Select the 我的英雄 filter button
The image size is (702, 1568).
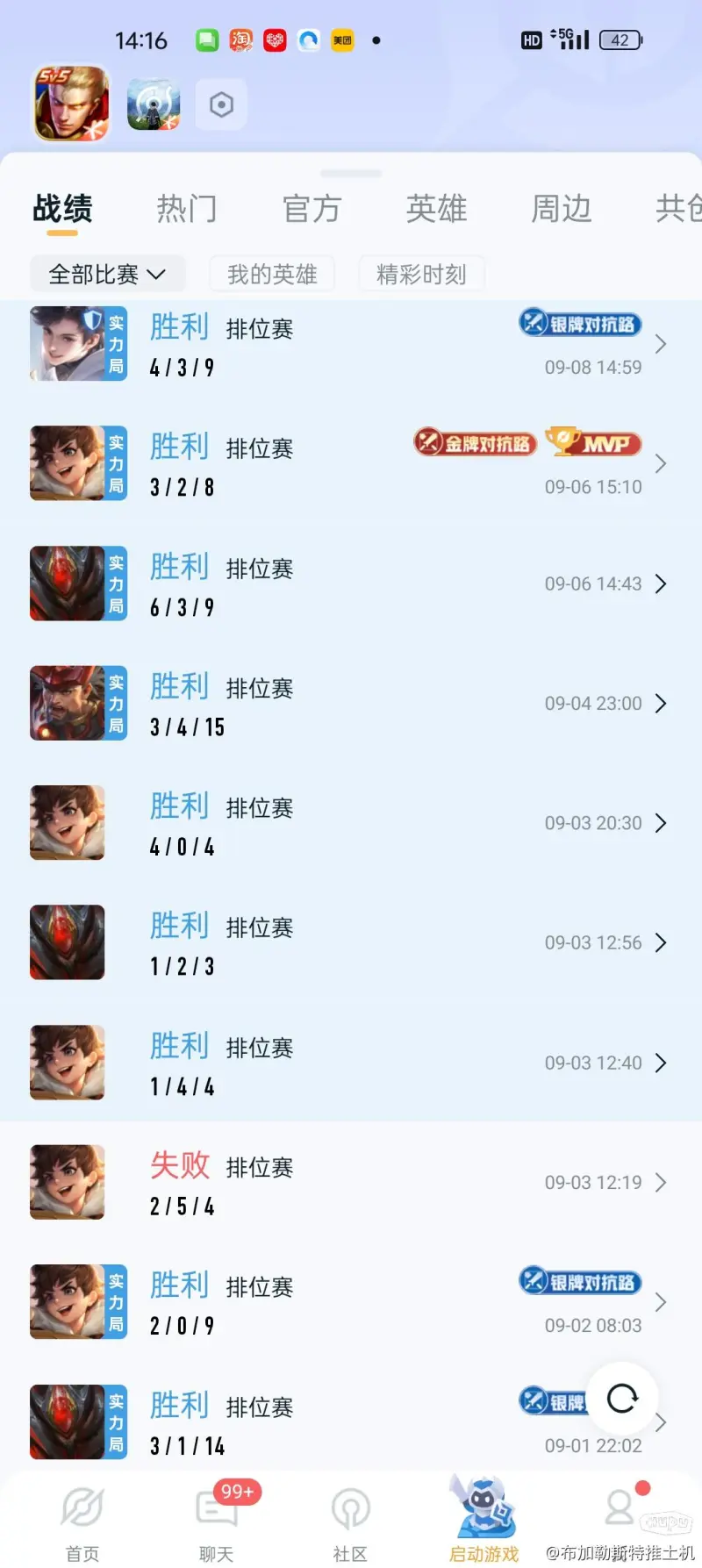tap(272, 274)
